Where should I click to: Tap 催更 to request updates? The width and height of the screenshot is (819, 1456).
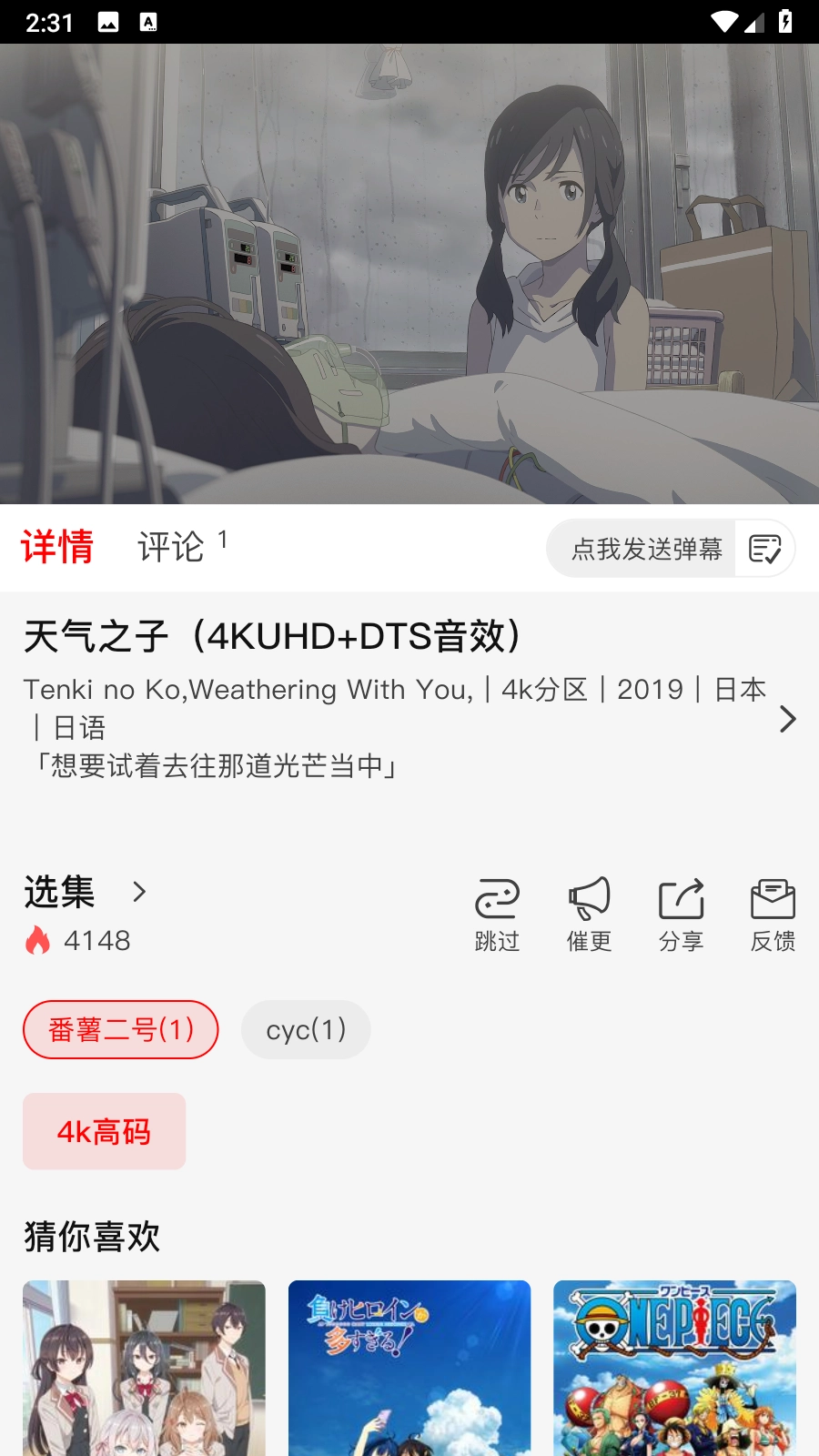coord(589,915)
